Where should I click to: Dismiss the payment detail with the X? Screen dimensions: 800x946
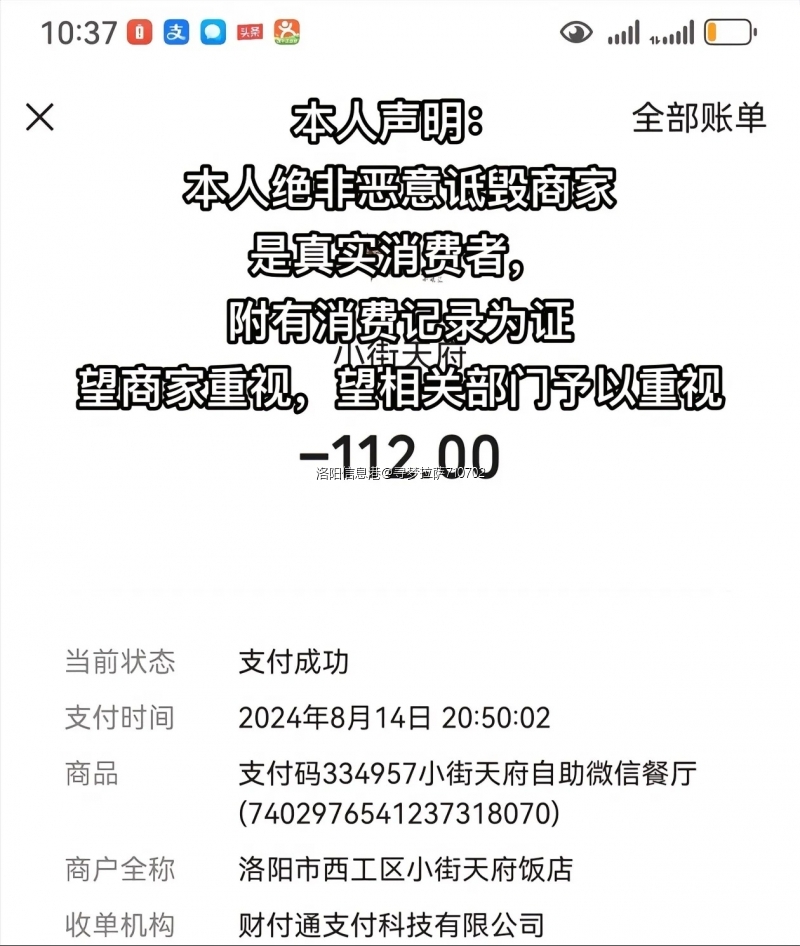(x=38, y=118)
